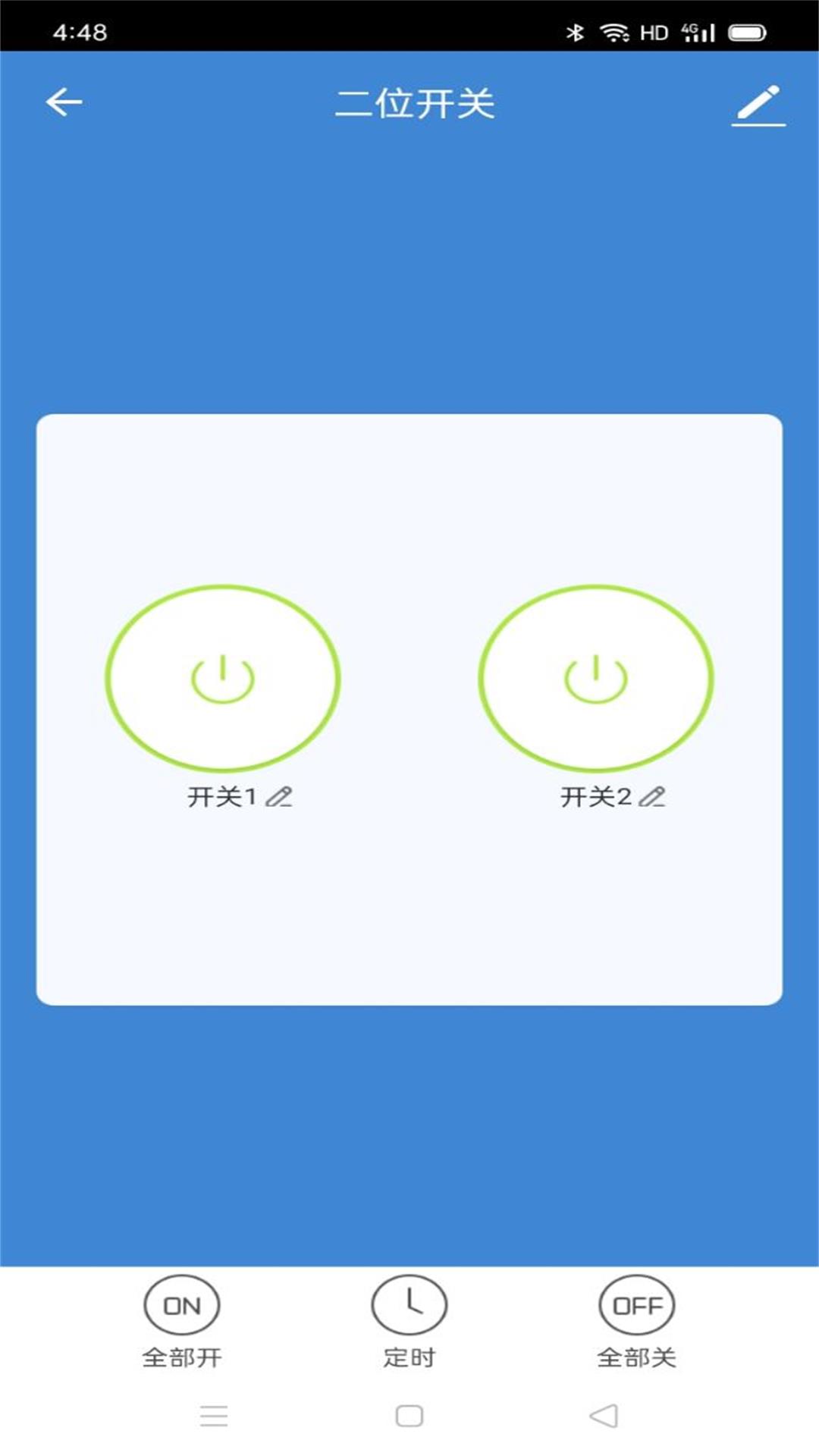The height and width of the screenshot is (1456, 819).
Task: Rename 开关1 with its pencil icon
Action: coord(279,797)
